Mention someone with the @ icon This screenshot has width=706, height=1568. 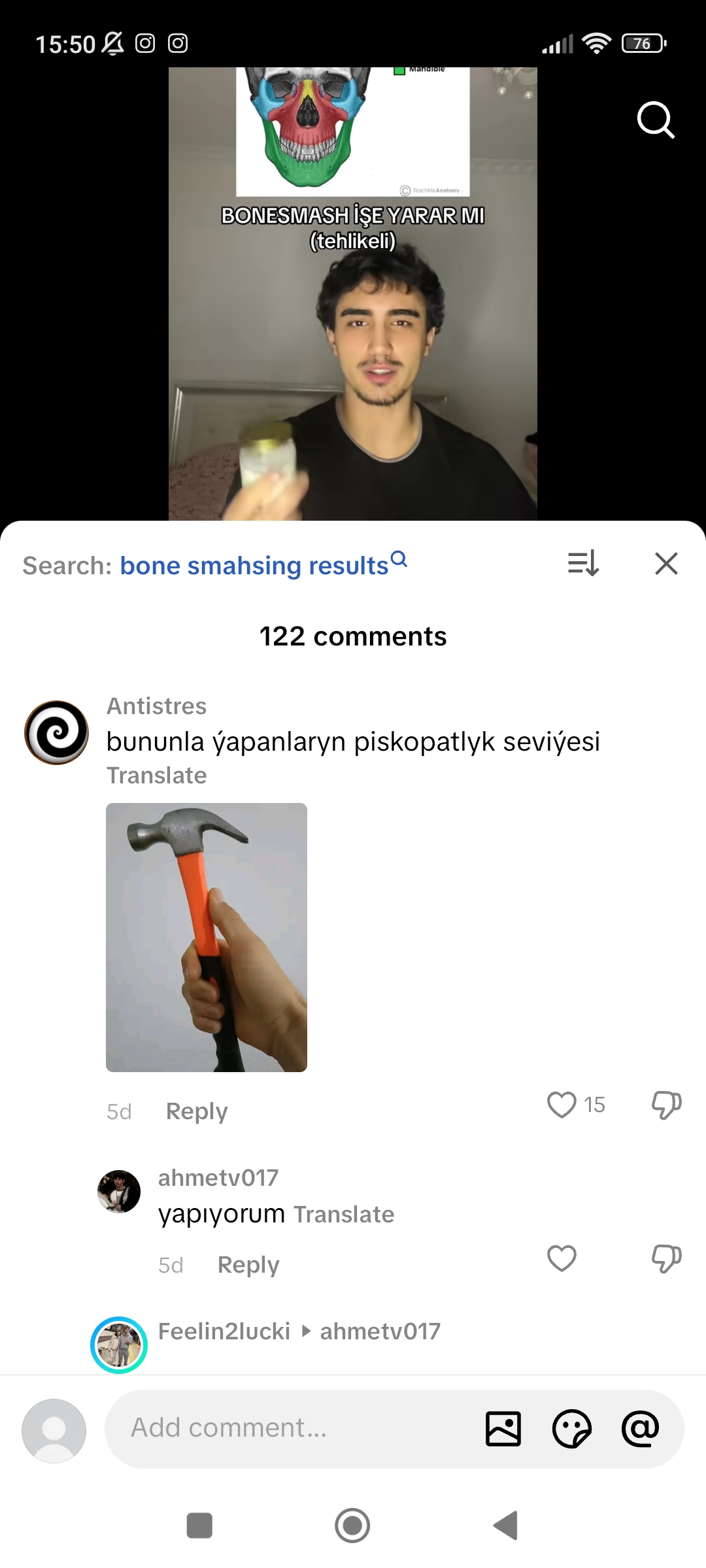click(x=640, y=1429)
